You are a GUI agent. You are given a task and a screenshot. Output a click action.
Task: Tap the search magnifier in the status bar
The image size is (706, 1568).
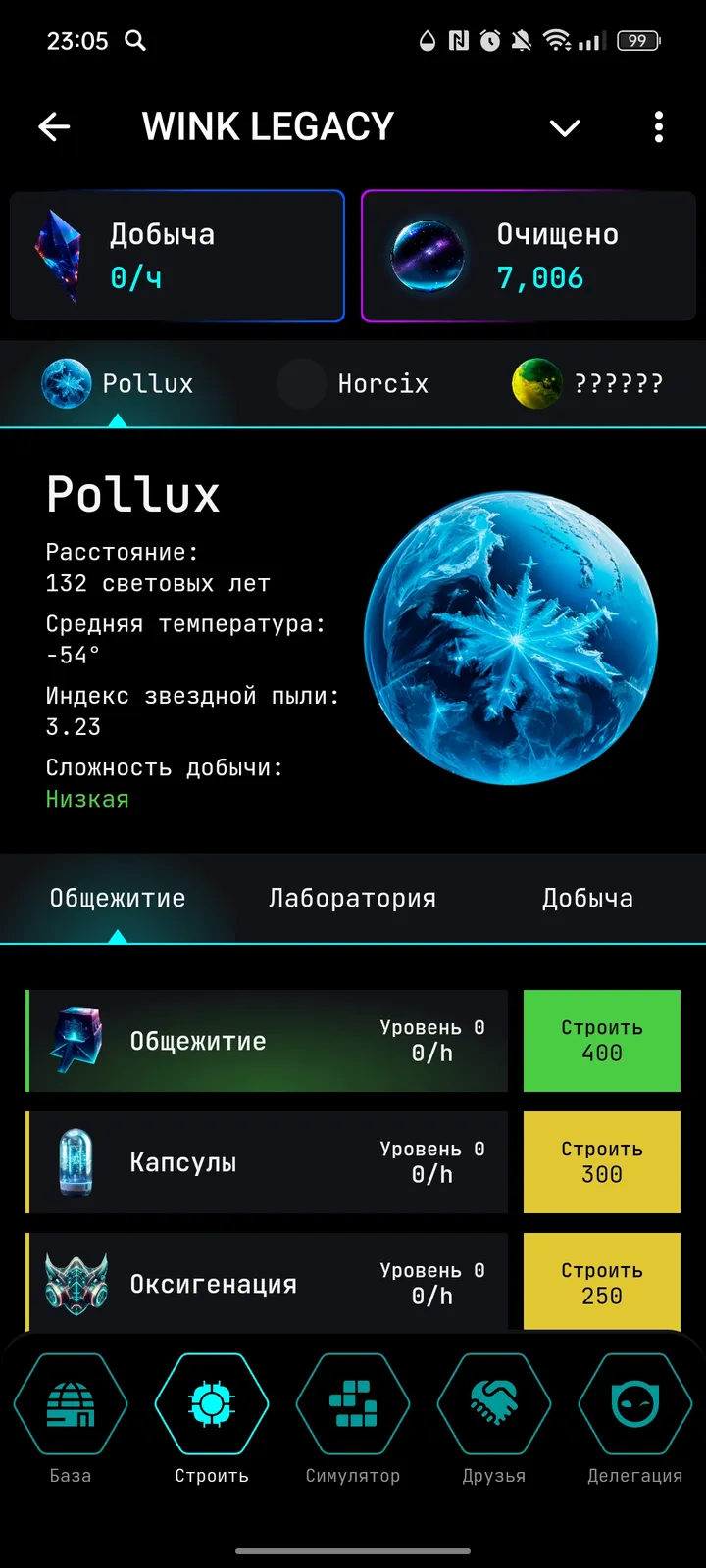135,41
